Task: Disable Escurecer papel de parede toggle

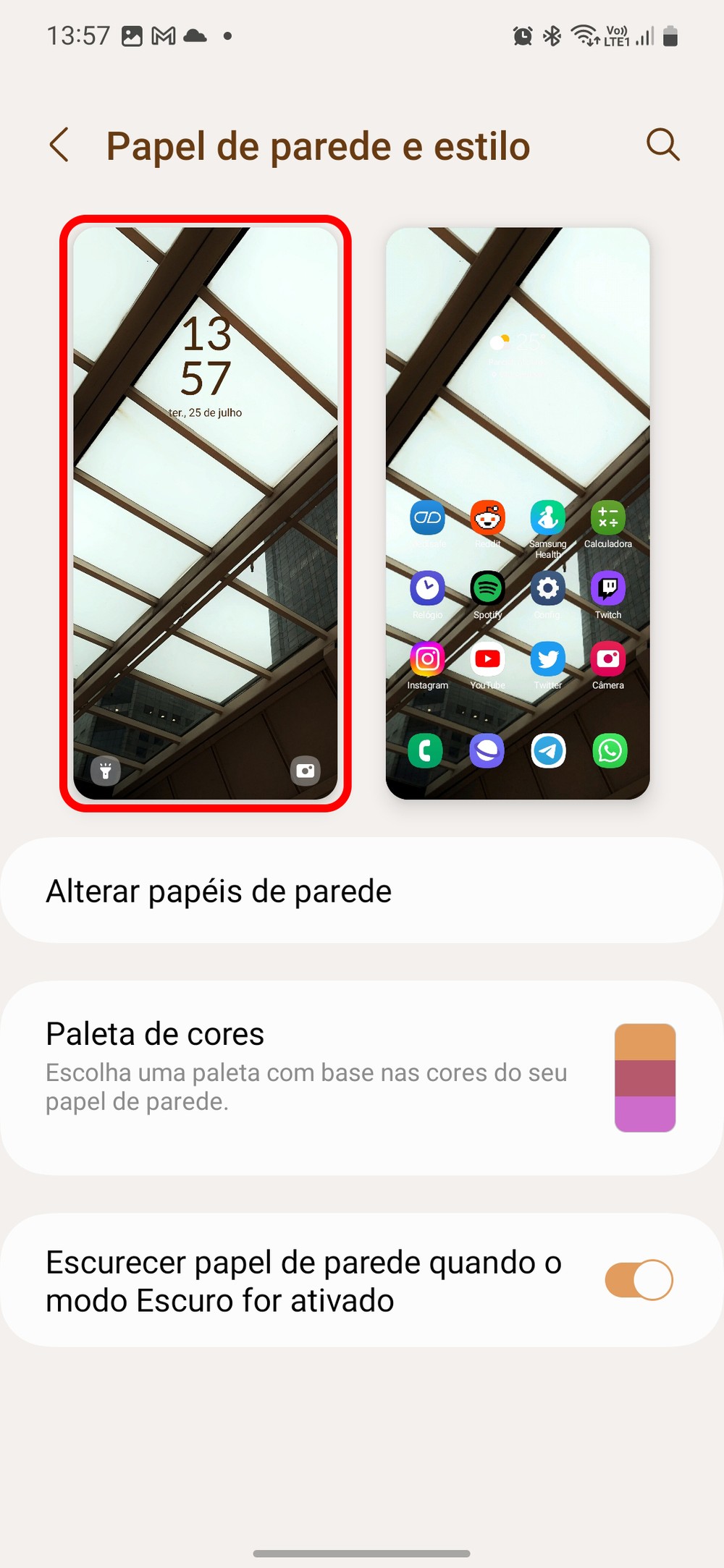Action: [639, 1280]
